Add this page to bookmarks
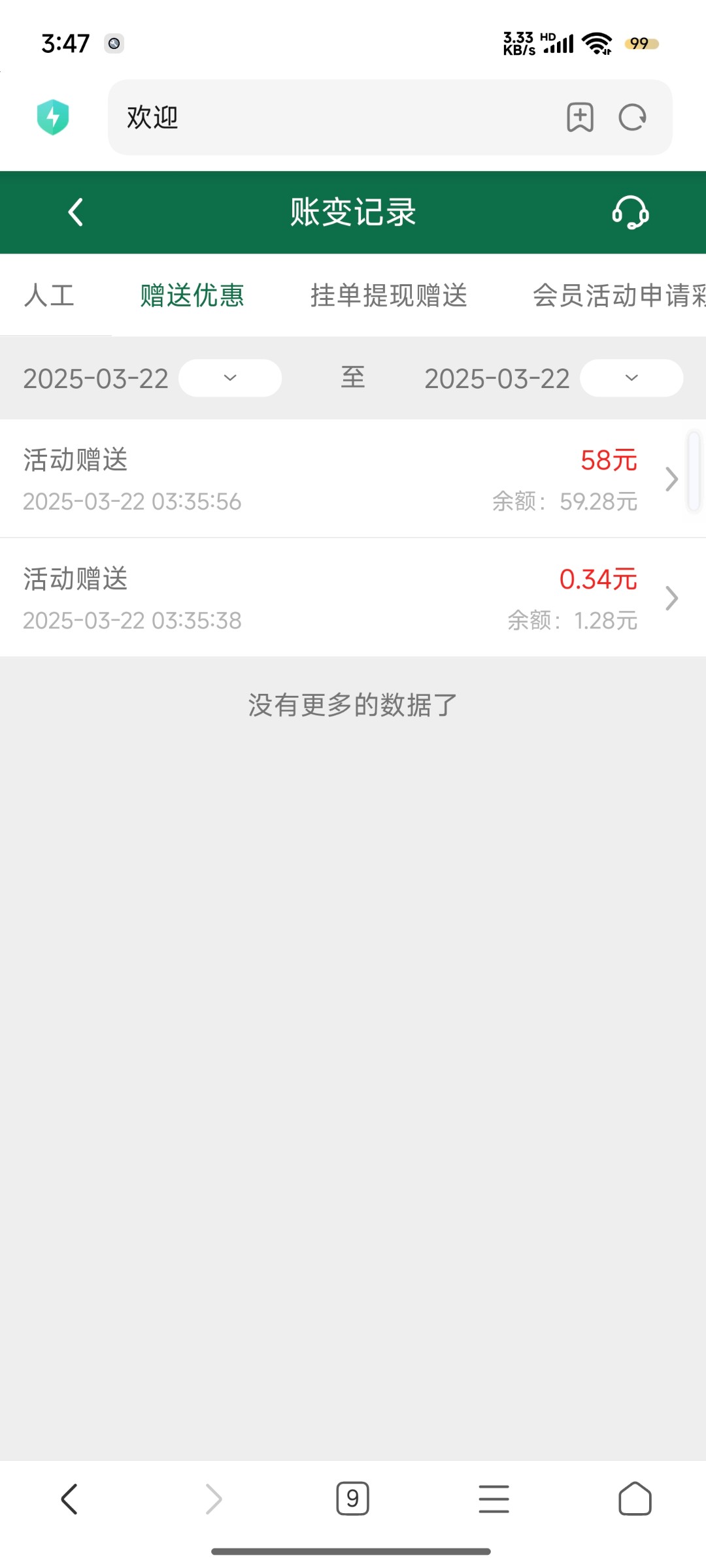The image size is (706, 1568). point(580,118)
